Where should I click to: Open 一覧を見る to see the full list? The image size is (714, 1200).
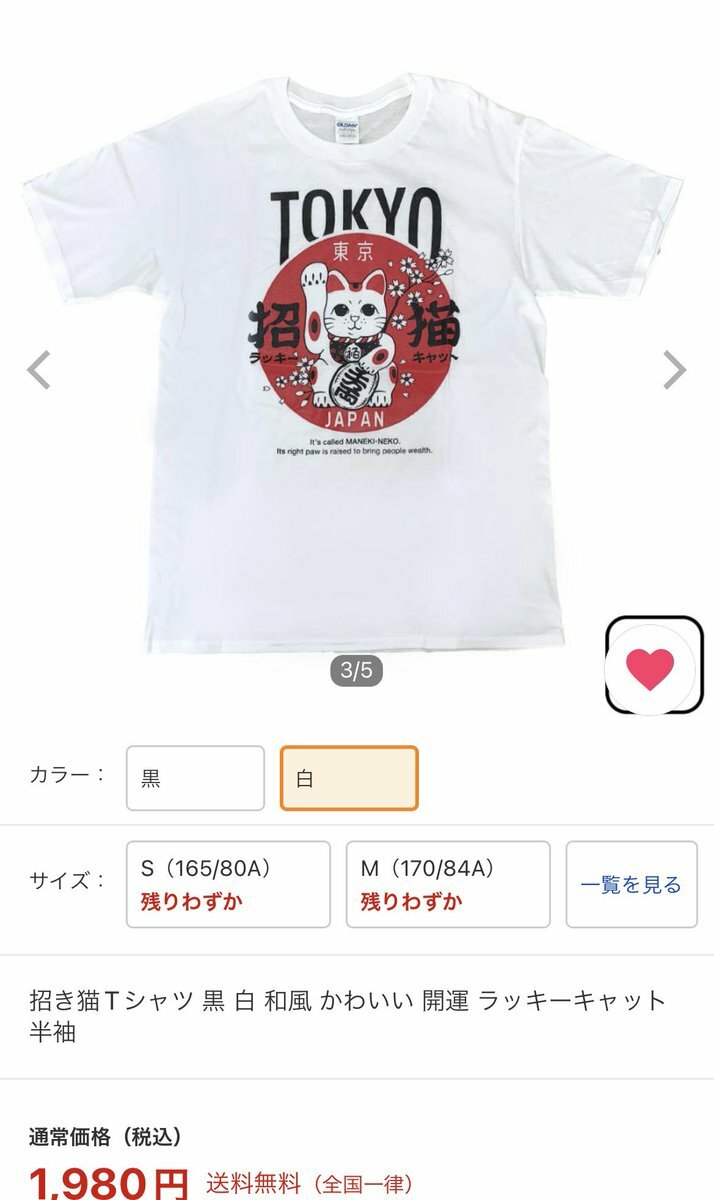[631, 884]
